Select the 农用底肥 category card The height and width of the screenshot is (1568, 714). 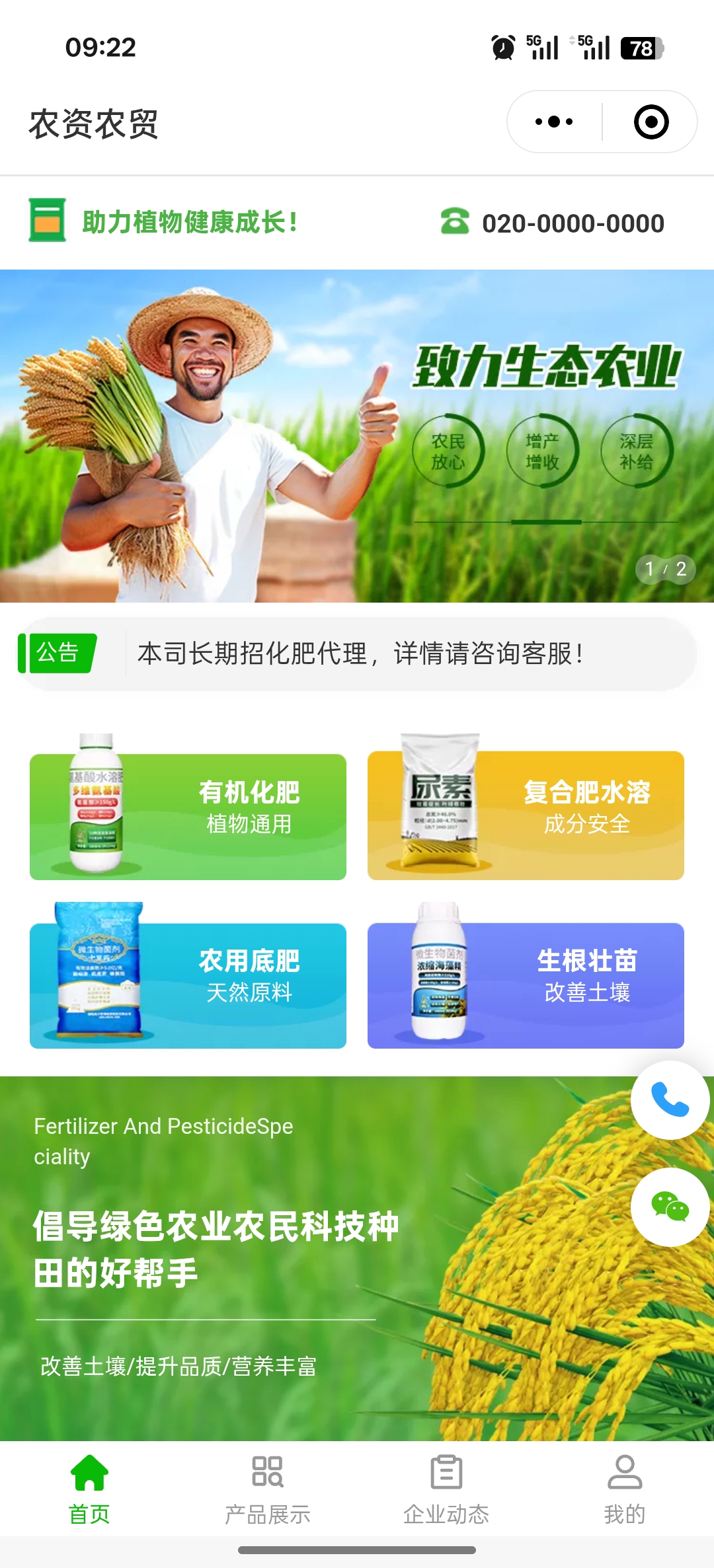pos(188,985)
